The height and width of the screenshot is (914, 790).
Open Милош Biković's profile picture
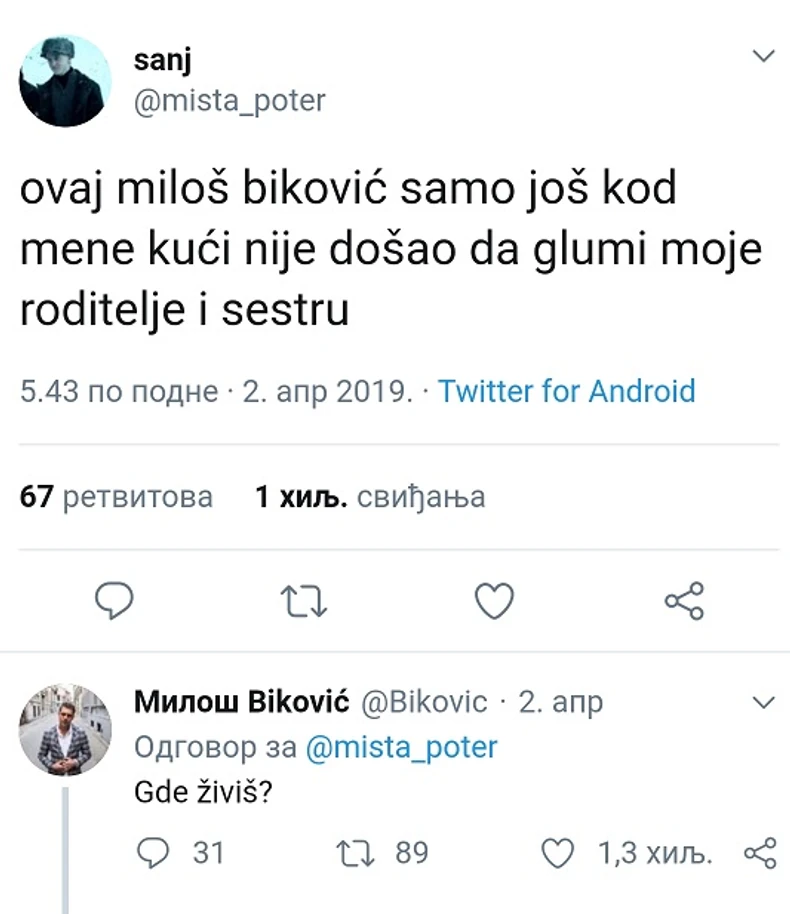[x=65, y=730]
